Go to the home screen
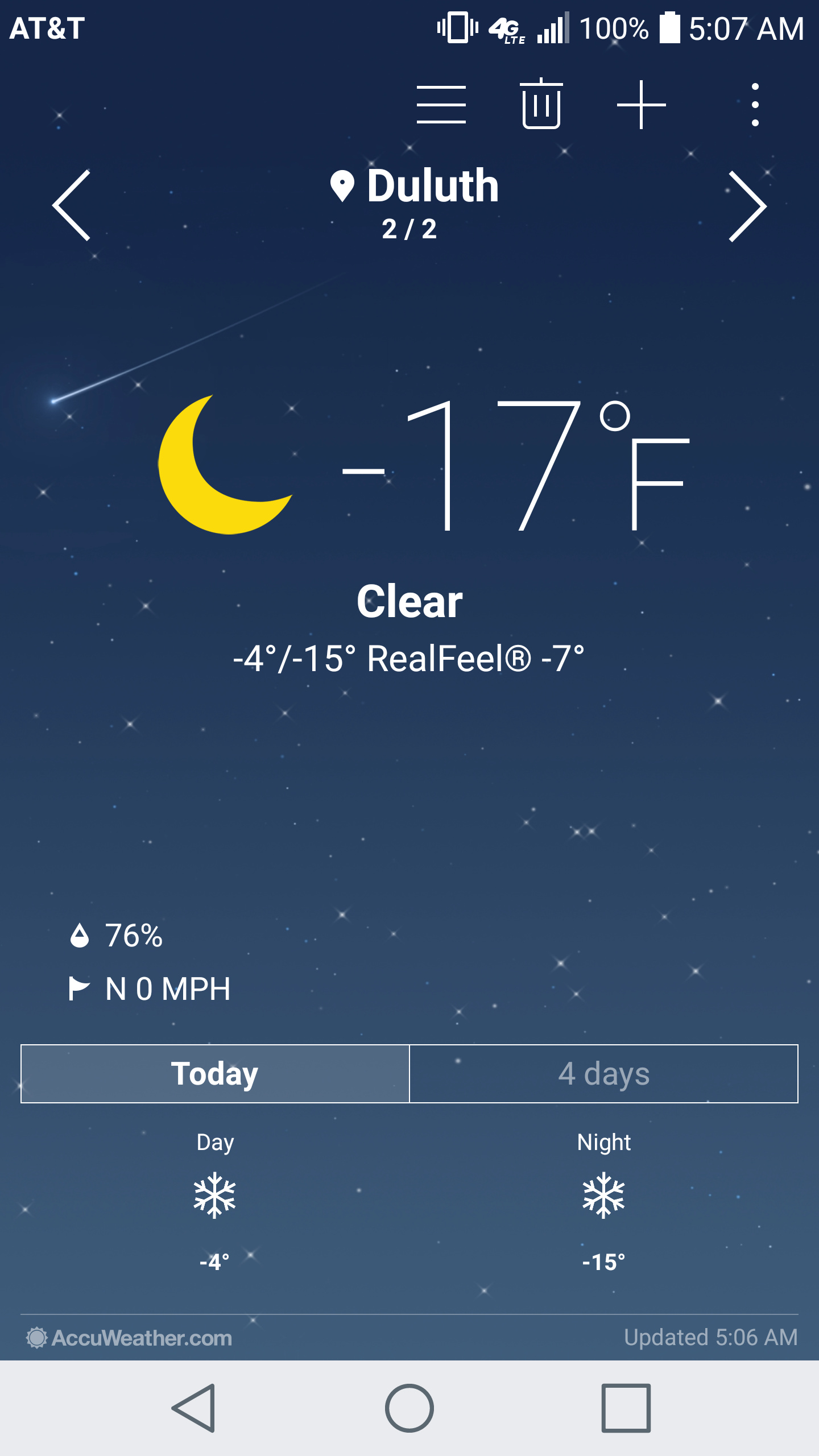 coord(409,1408)
